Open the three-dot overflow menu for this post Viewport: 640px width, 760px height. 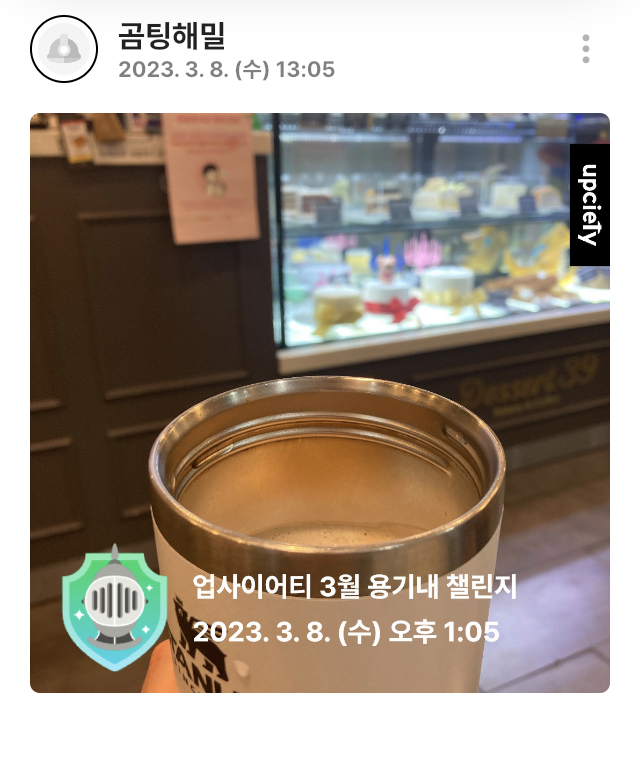586,48
